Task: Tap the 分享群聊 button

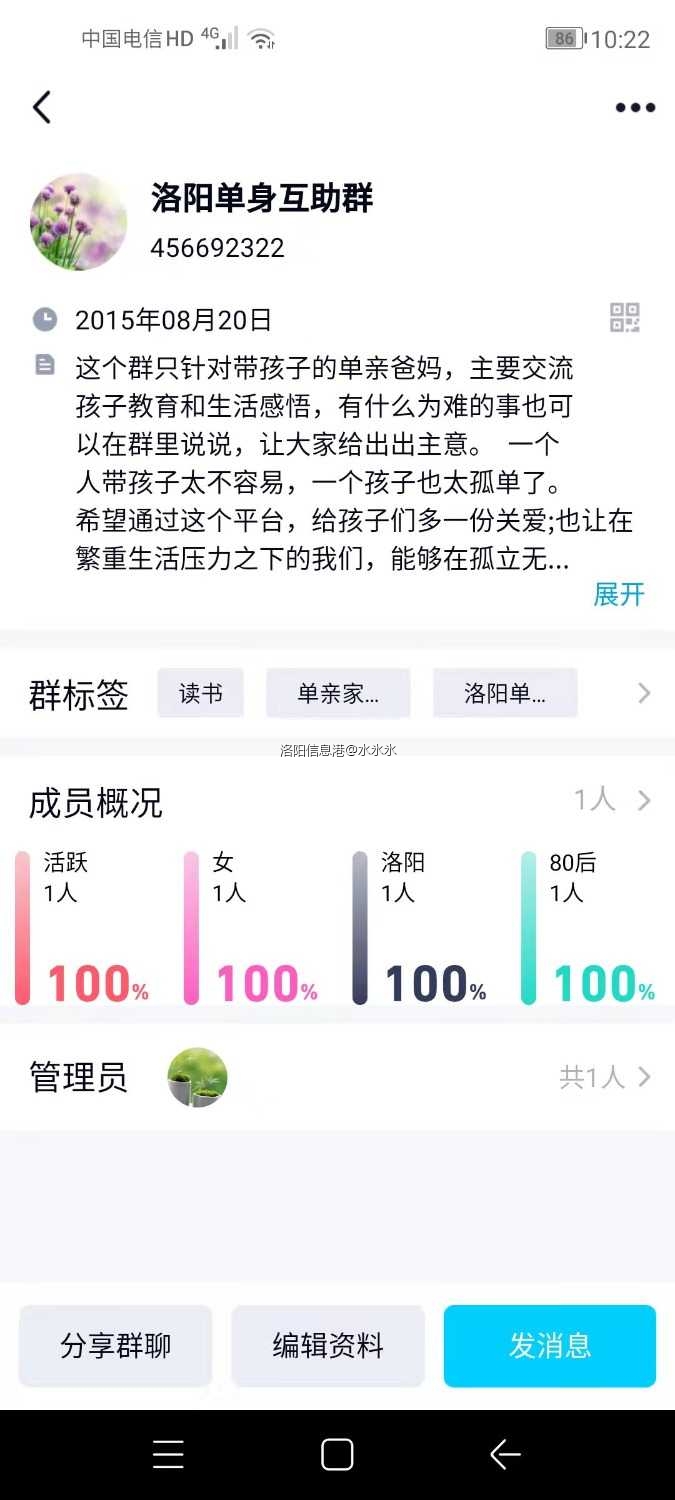Action: click(x=116, y=1346)
